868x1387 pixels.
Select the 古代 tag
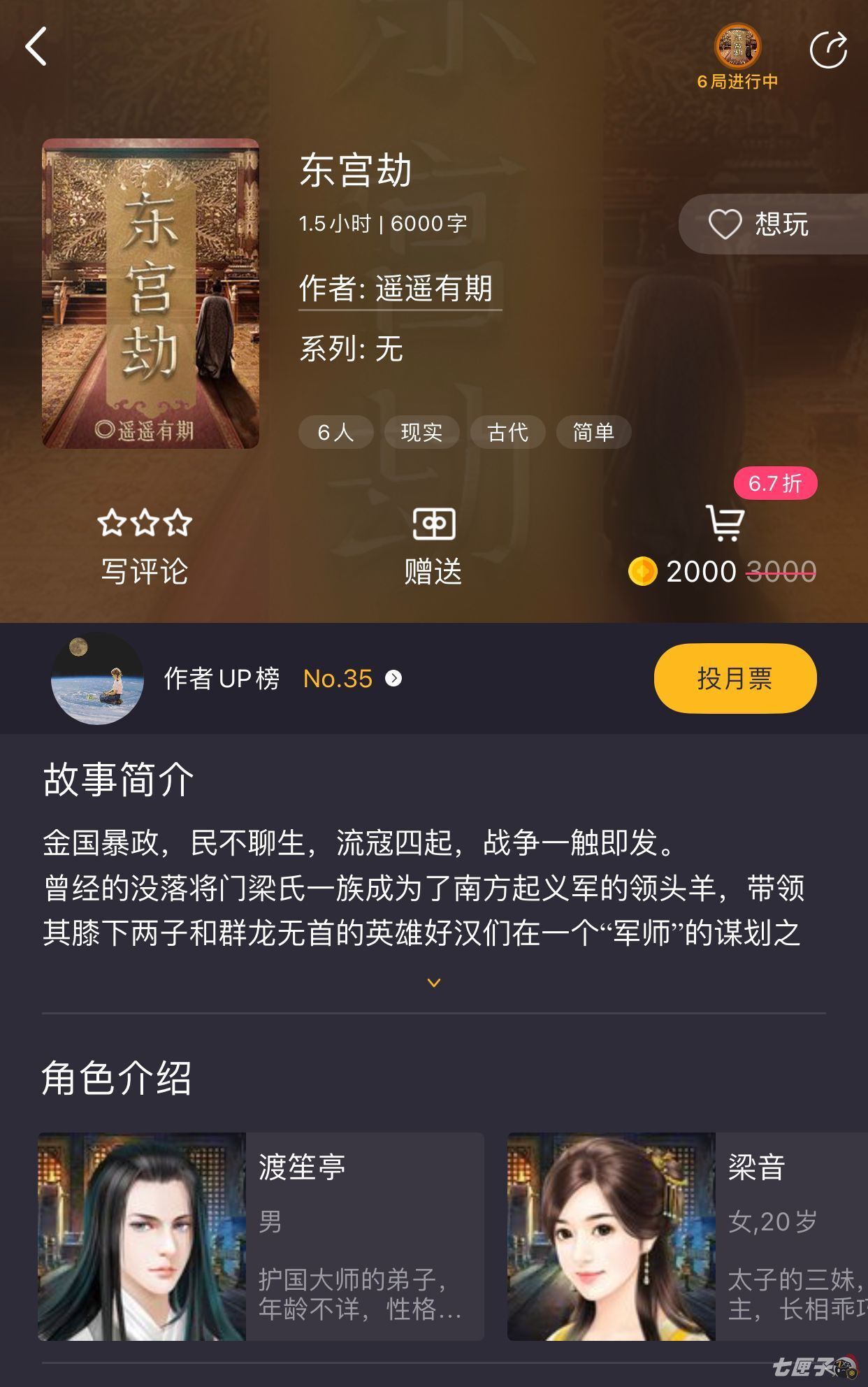tap(508, 432)
